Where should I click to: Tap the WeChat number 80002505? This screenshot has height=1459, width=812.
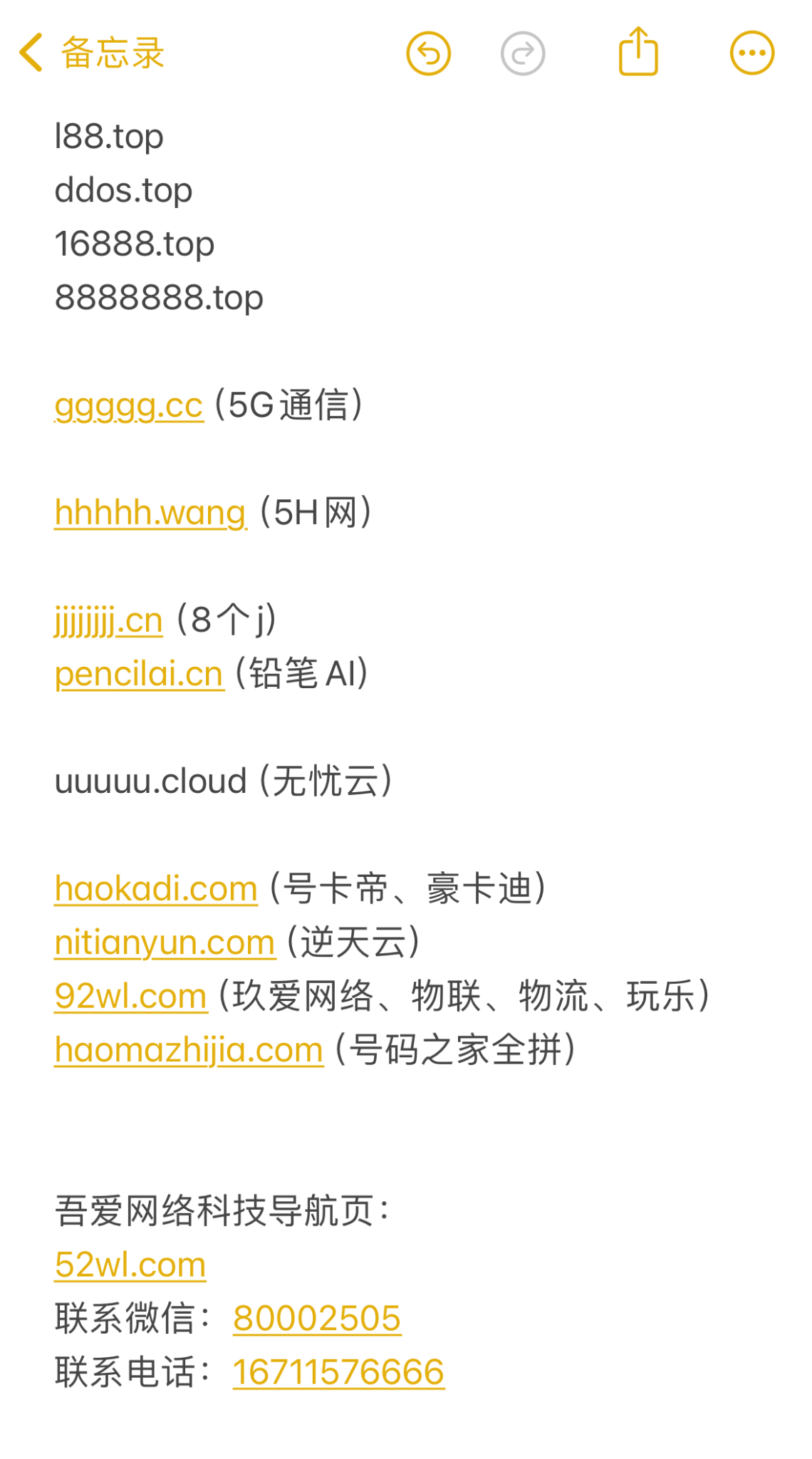tap(317, 1319)
